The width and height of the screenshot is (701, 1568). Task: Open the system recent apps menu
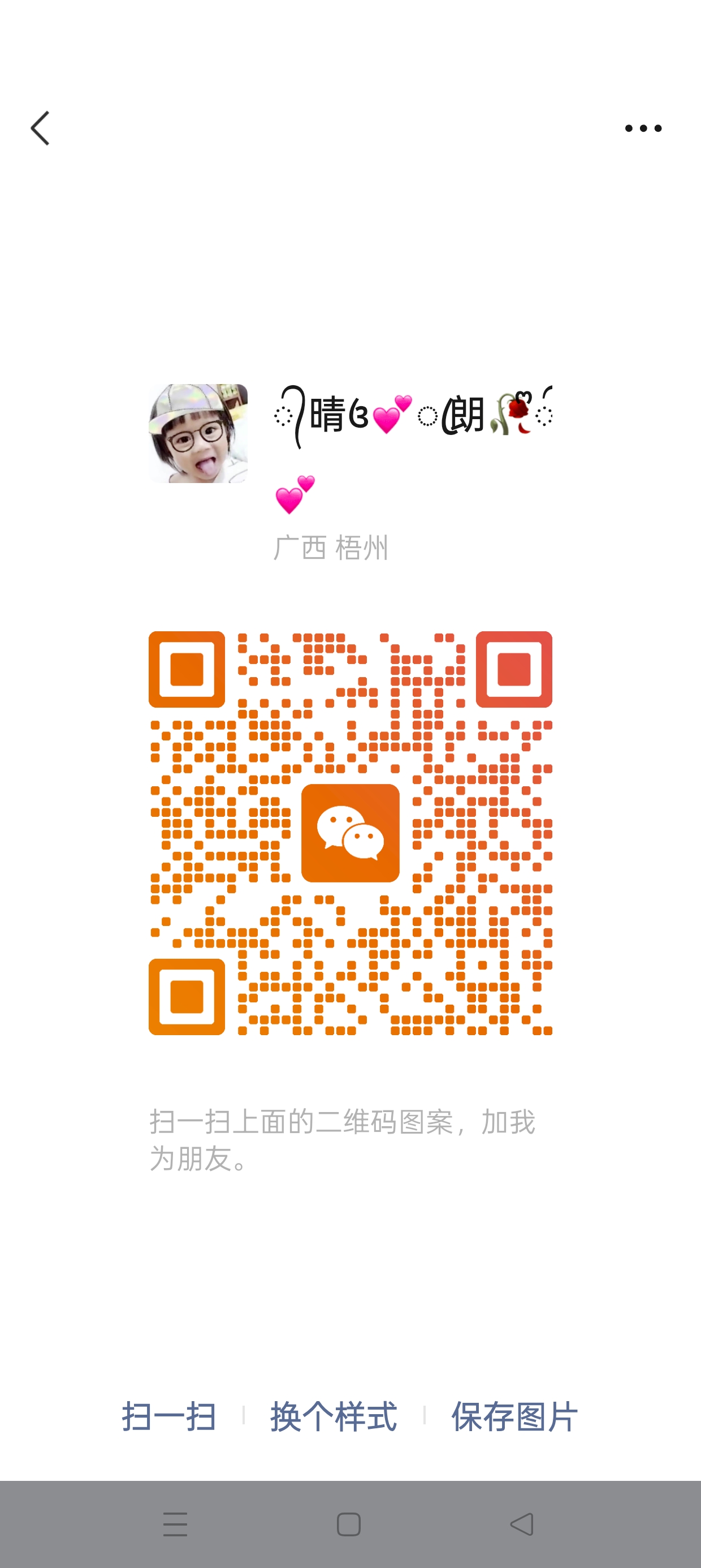click(x=175, y=1524)
